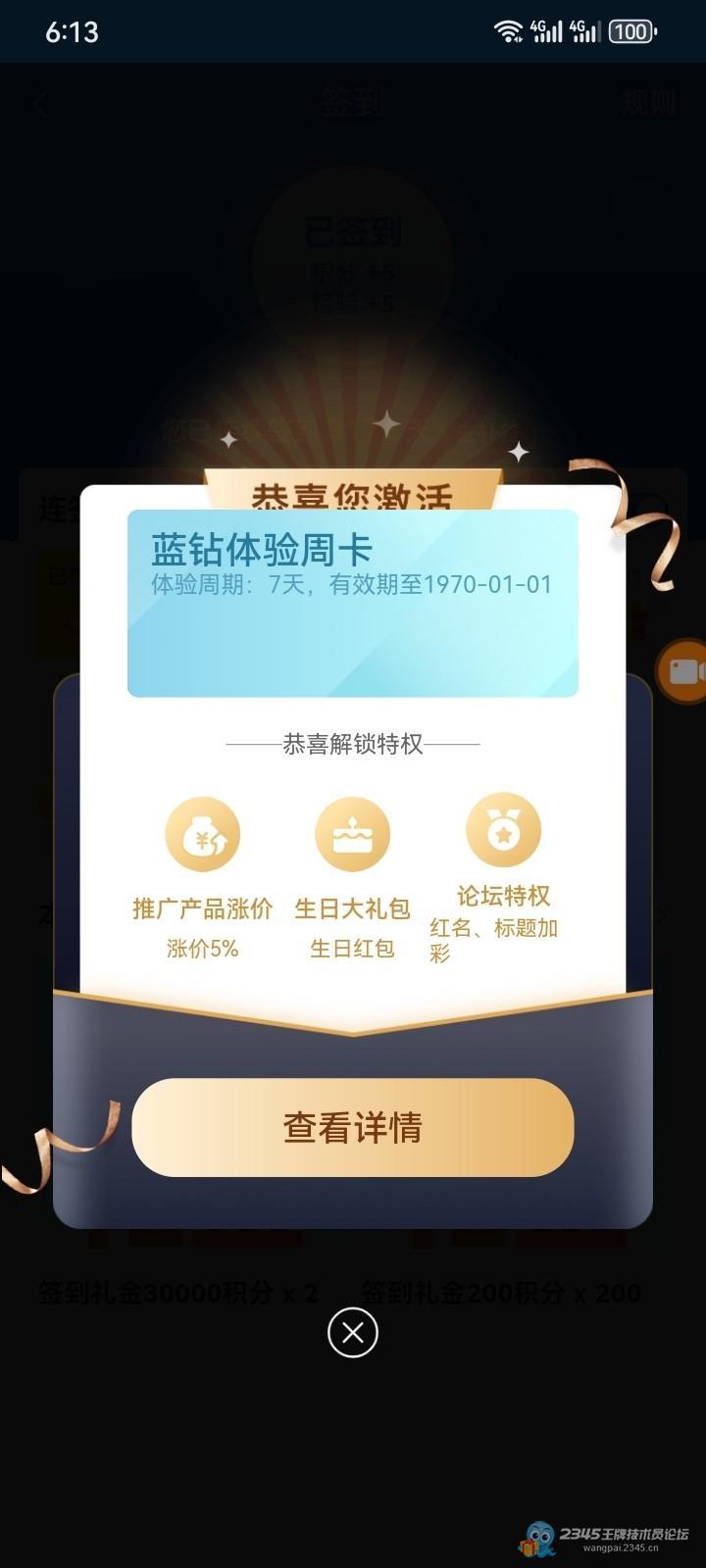Image resolution: width=706 pixels, height=1568 pixels.
Task: Tap the 查看详情 button
Action: click(x=352, y=1127)
